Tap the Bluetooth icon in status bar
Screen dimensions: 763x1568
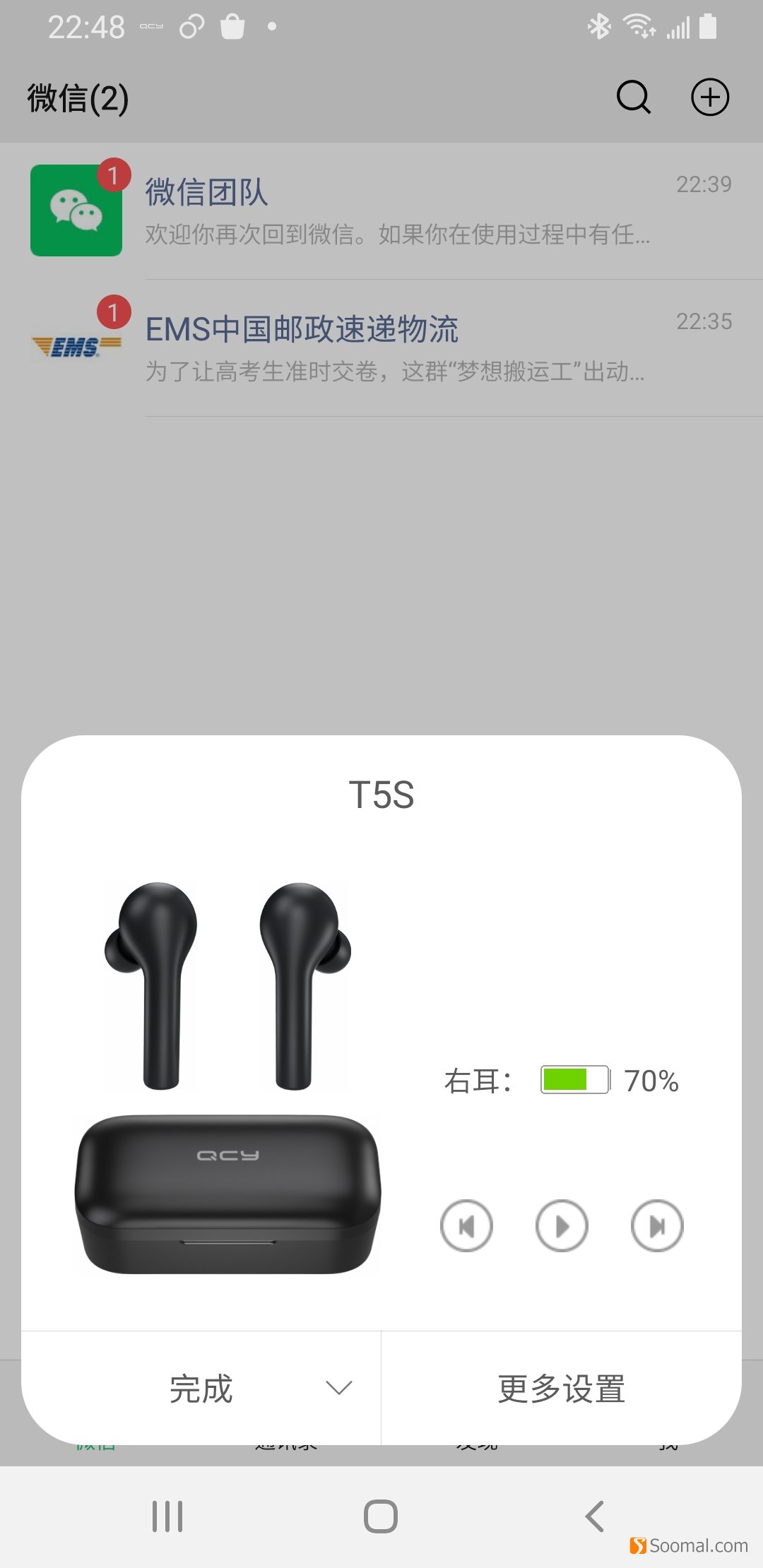[600, 26]
